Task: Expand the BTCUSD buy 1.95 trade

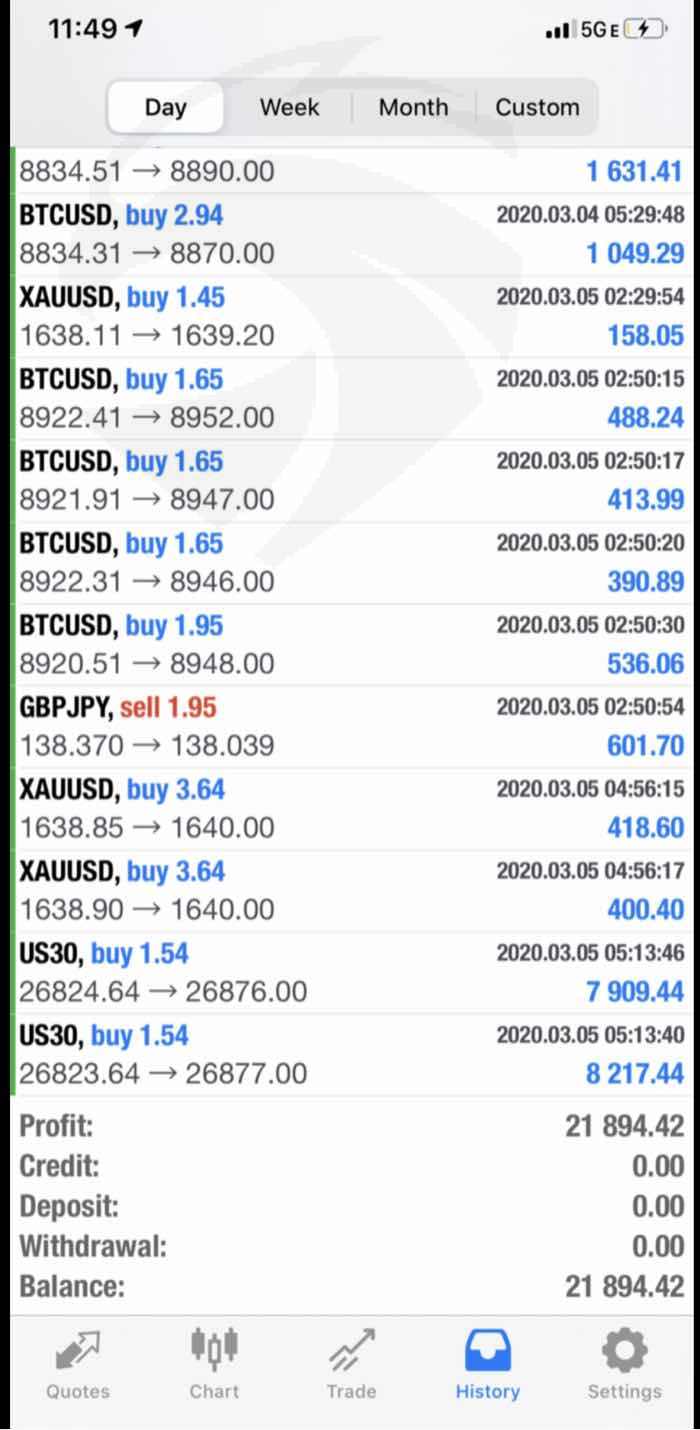Action: (x=350, y=645)
